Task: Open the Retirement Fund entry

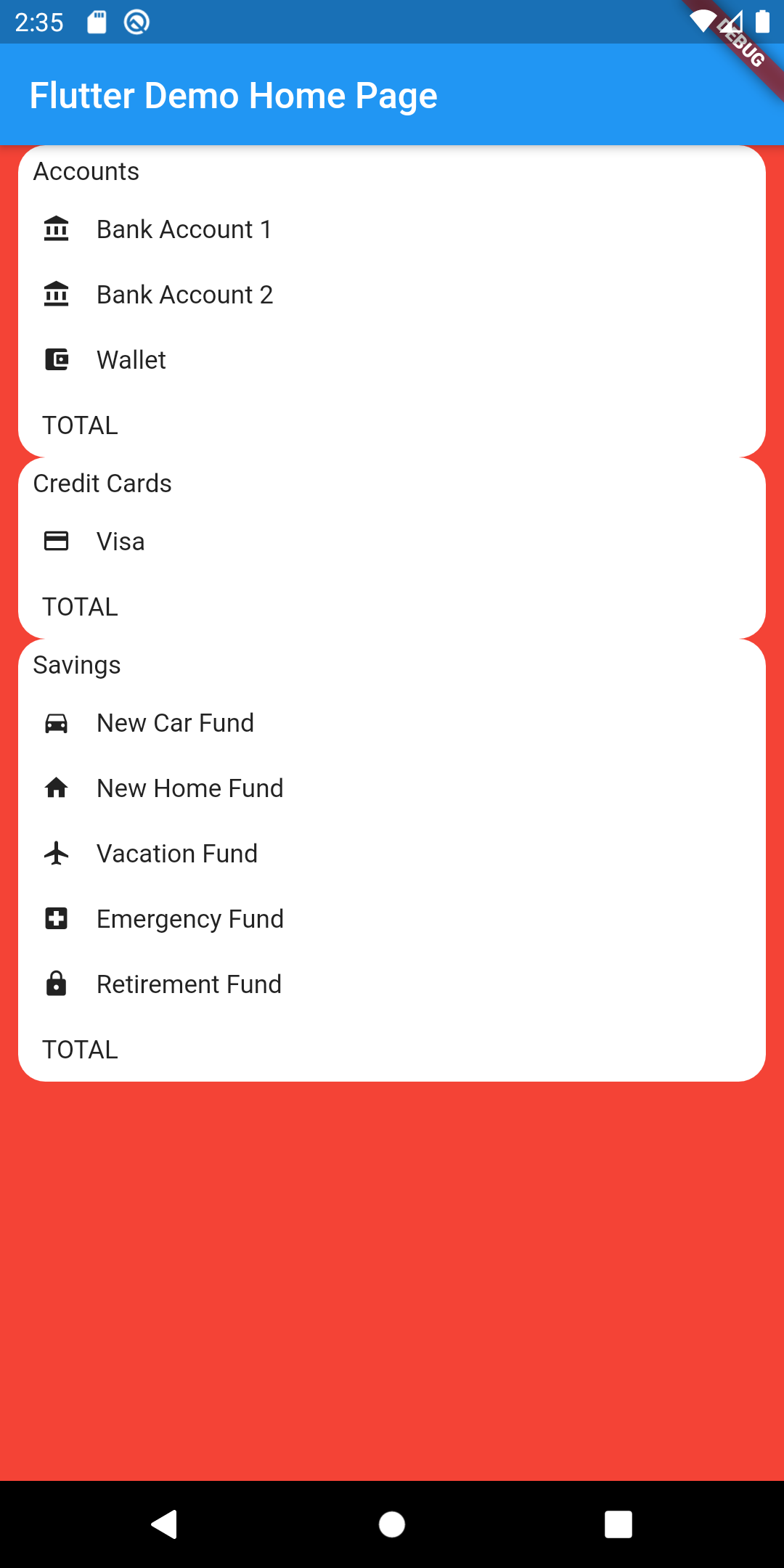Action: [x=189, y=984]
